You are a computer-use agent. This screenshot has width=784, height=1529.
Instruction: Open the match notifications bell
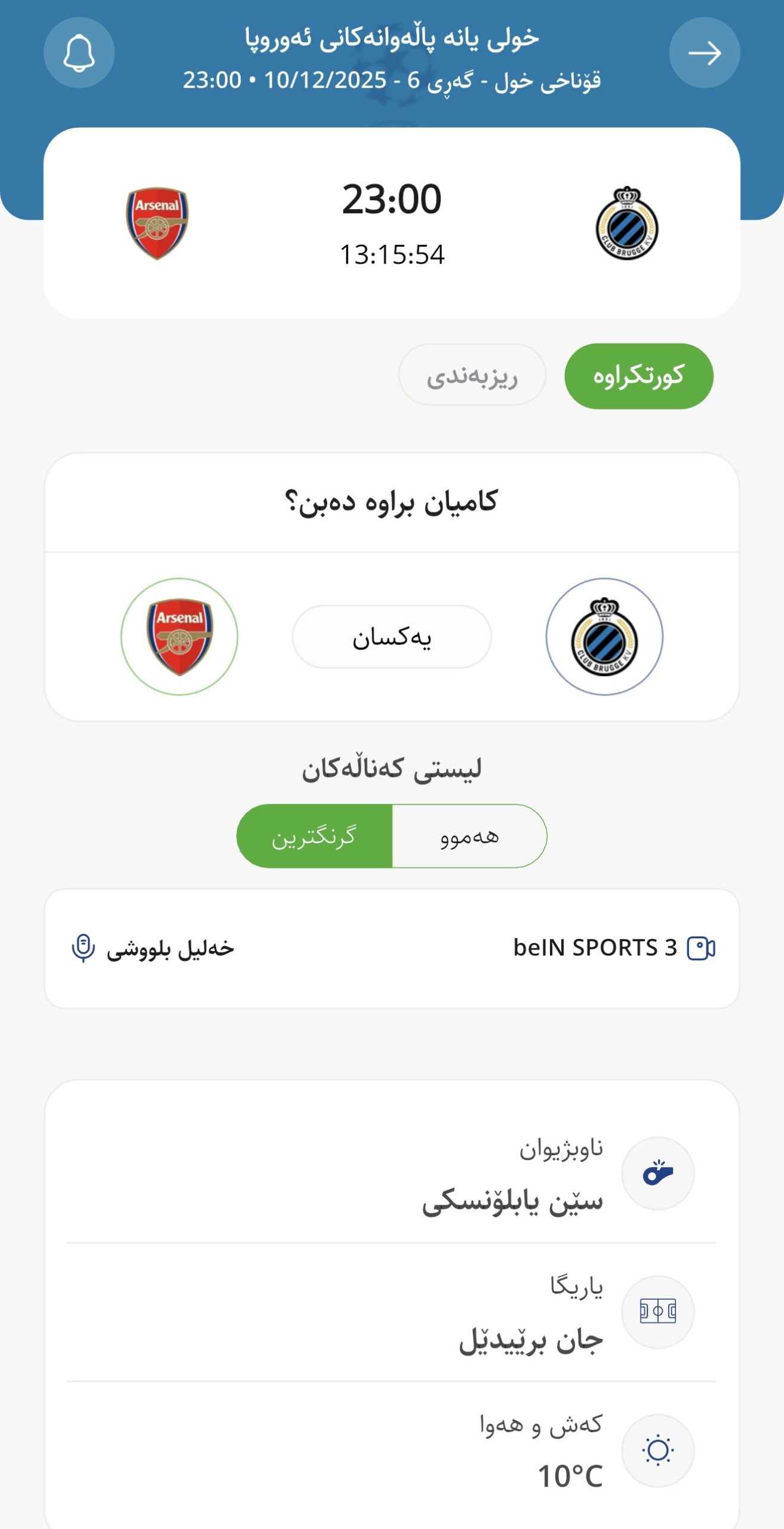[x=79, y=53]
